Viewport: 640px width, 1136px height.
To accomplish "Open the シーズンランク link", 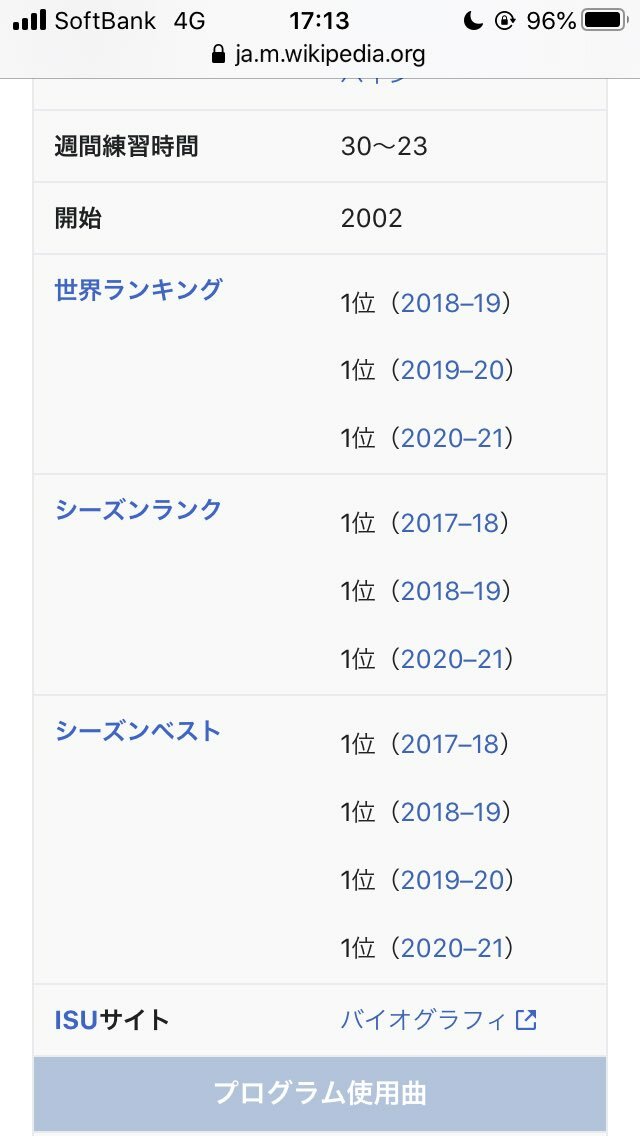I will (138, 510).
